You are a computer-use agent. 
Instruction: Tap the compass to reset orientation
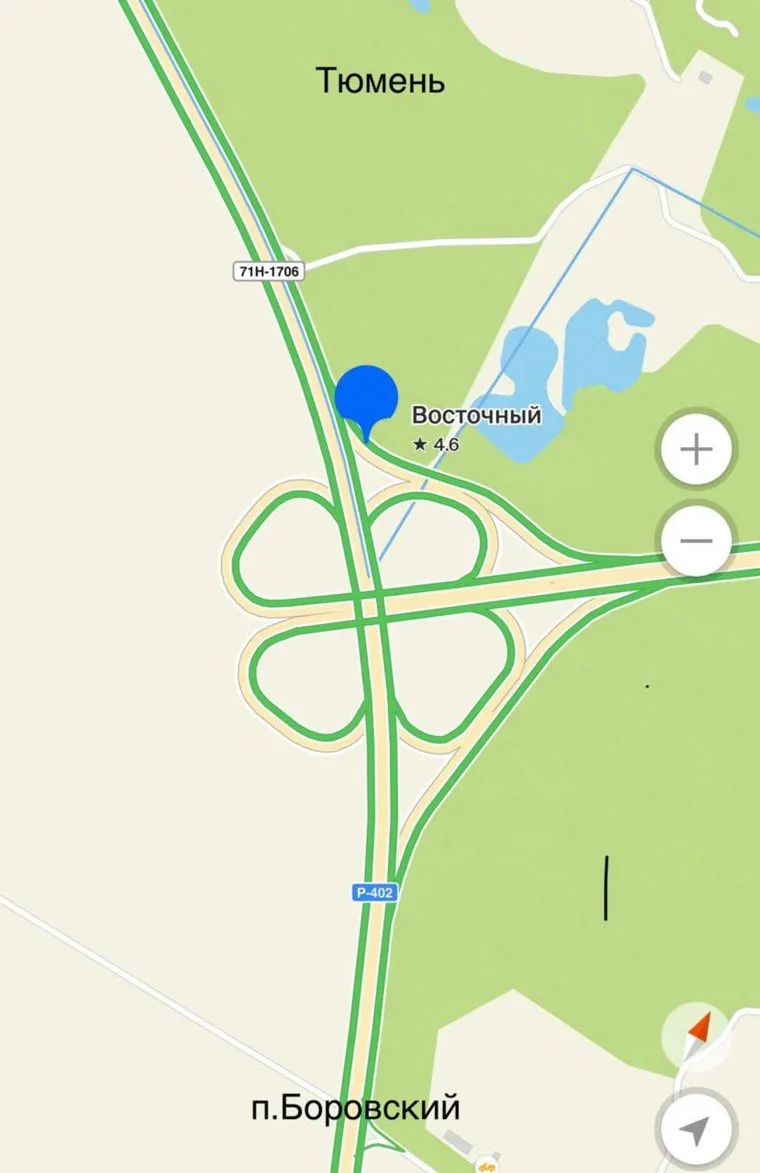point(697,1034)
